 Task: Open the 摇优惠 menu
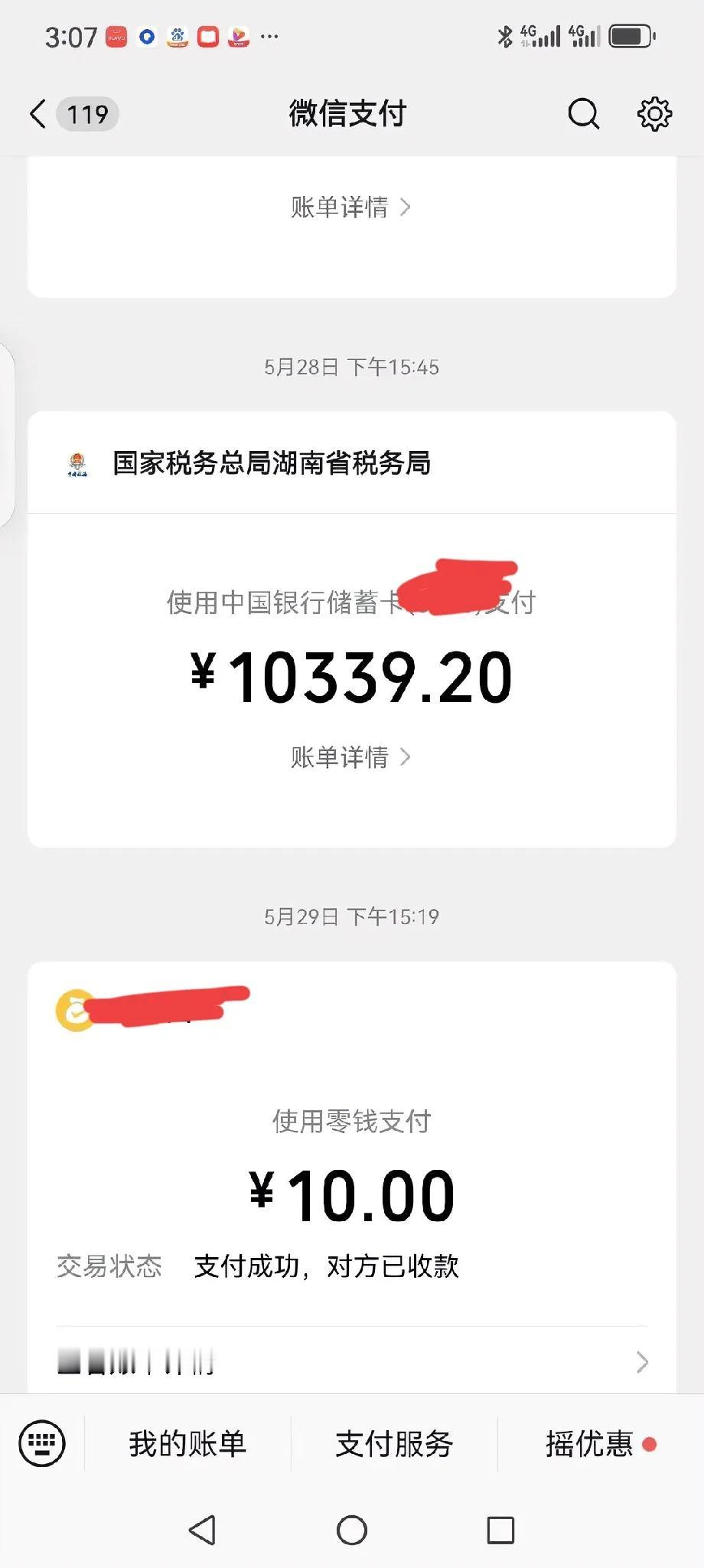pos(590,1444)
